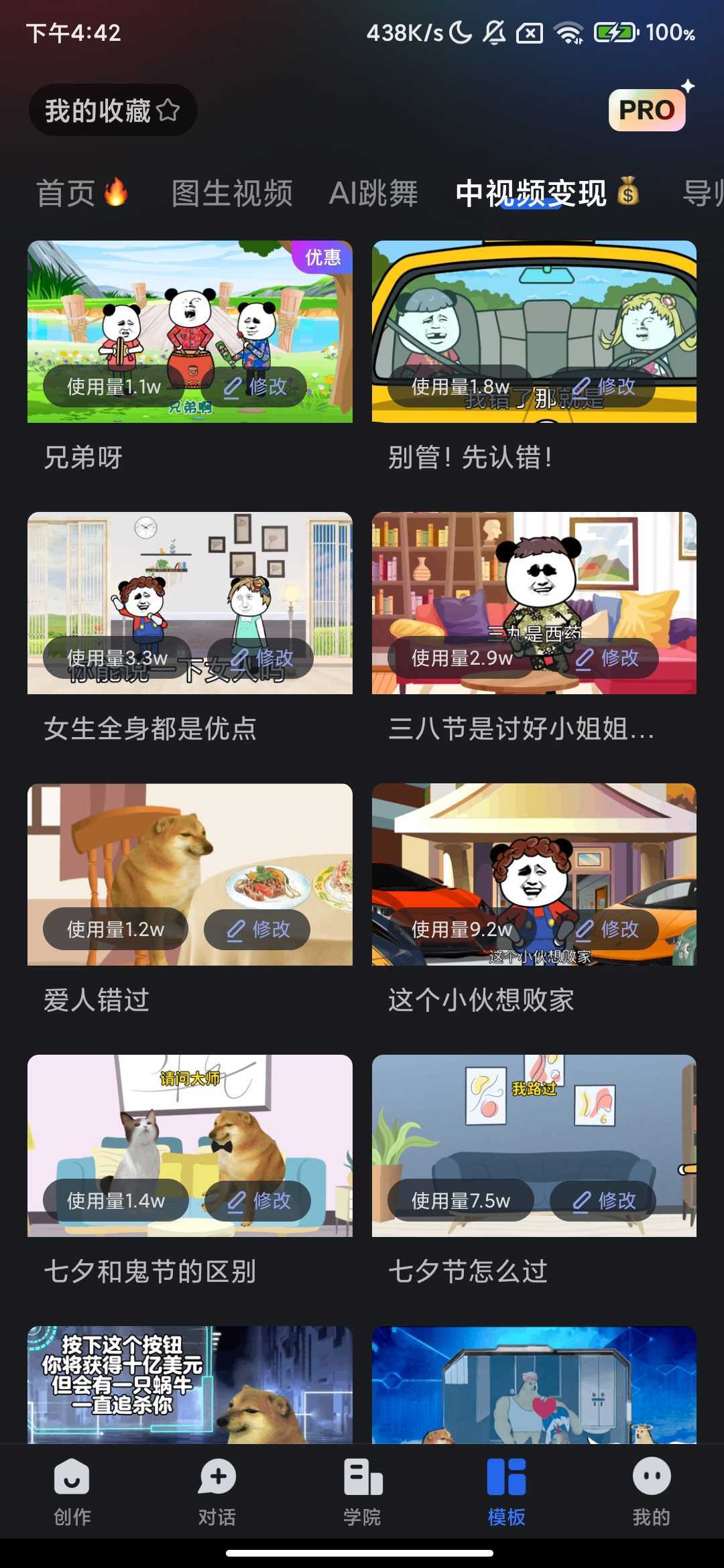Open 我的收藏 favorites
The width and height of the screenshot is (724, 1568).
tap(113, 111)
